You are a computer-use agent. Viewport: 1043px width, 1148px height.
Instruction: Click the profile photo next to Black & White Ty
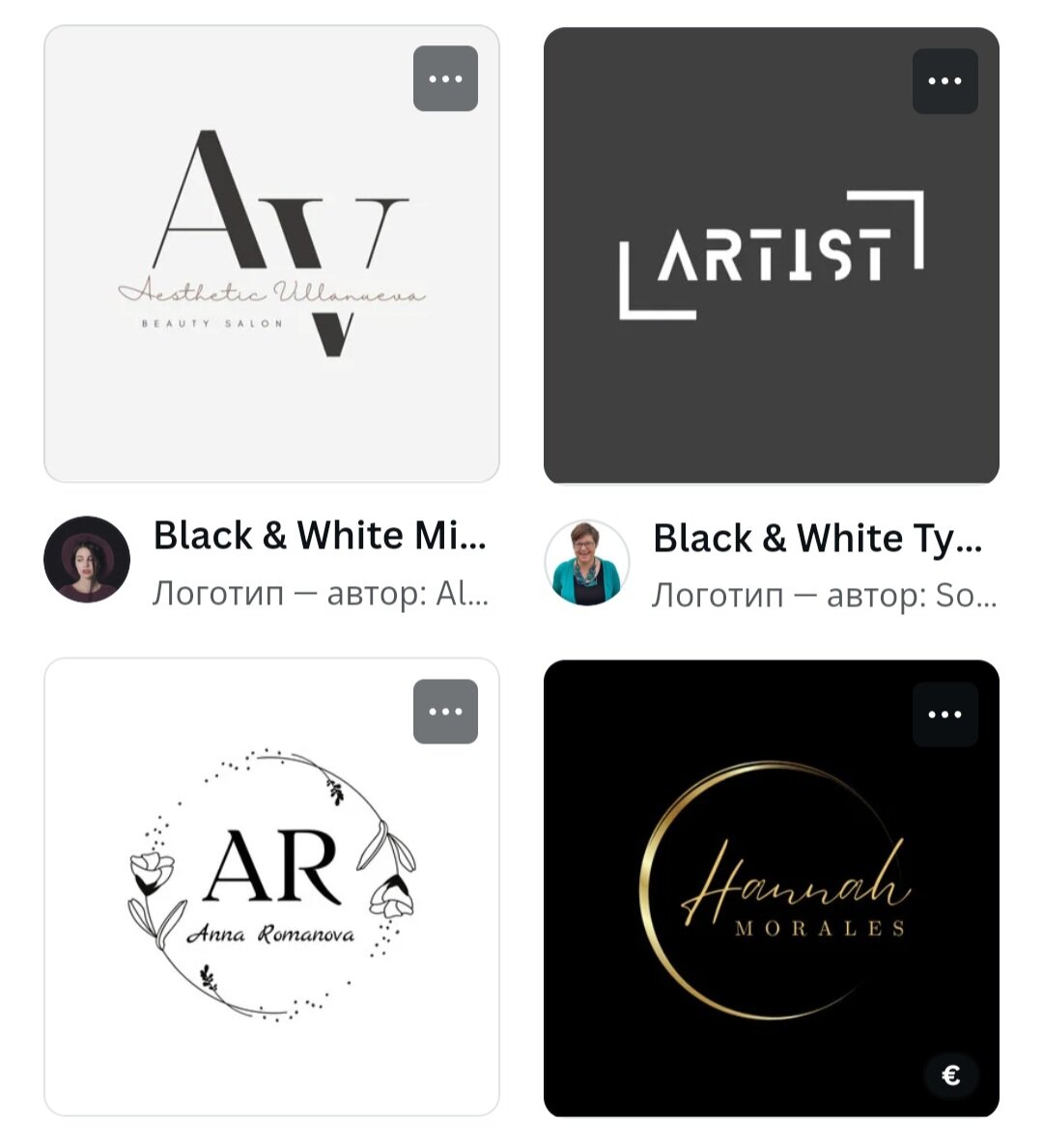tap(586, 562)
